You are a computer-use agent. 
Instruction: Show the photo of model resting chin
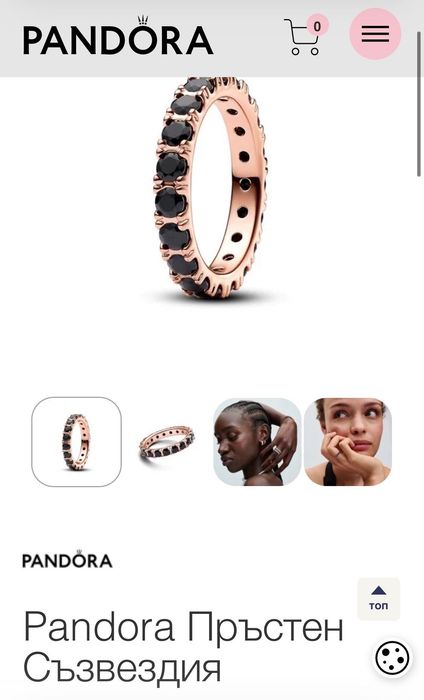(348, 442)
